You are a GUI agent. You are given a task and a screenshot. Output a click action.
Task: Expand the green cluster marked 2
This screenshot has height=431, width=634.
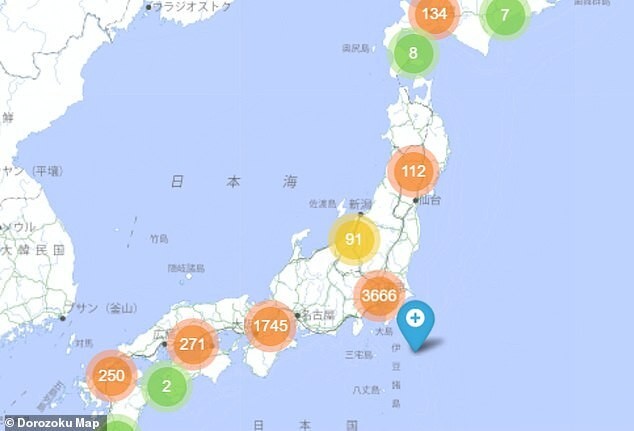point(167,387)
